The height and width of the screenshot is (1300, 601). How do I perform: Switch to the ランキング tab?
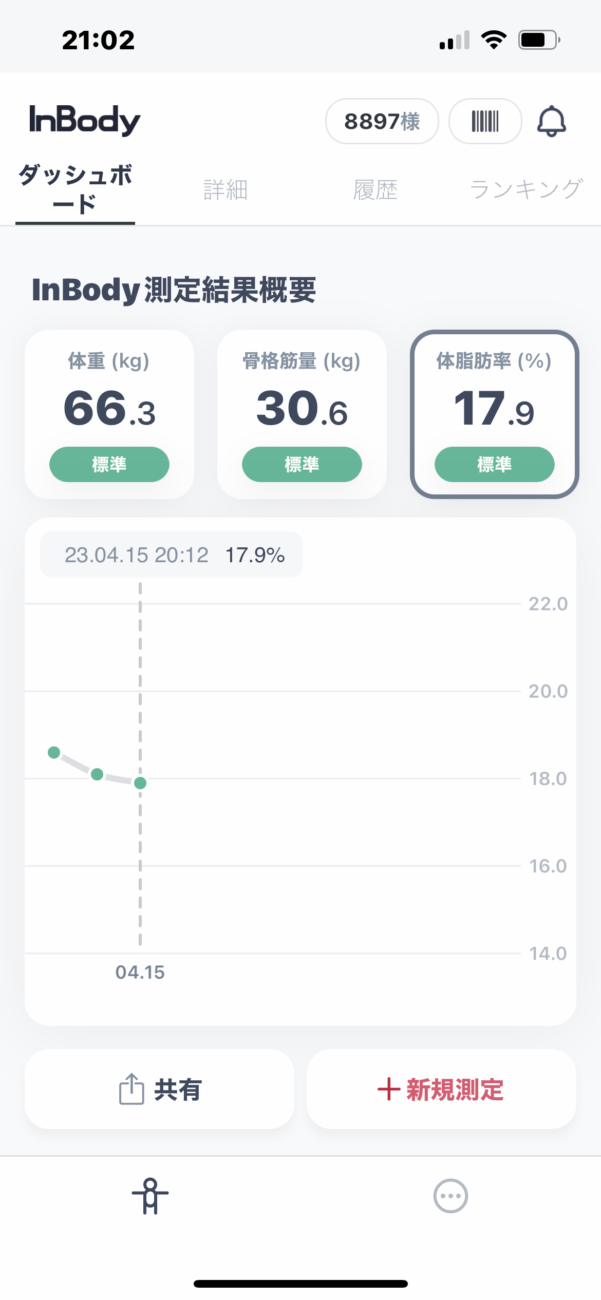click(x=526, y=189)
